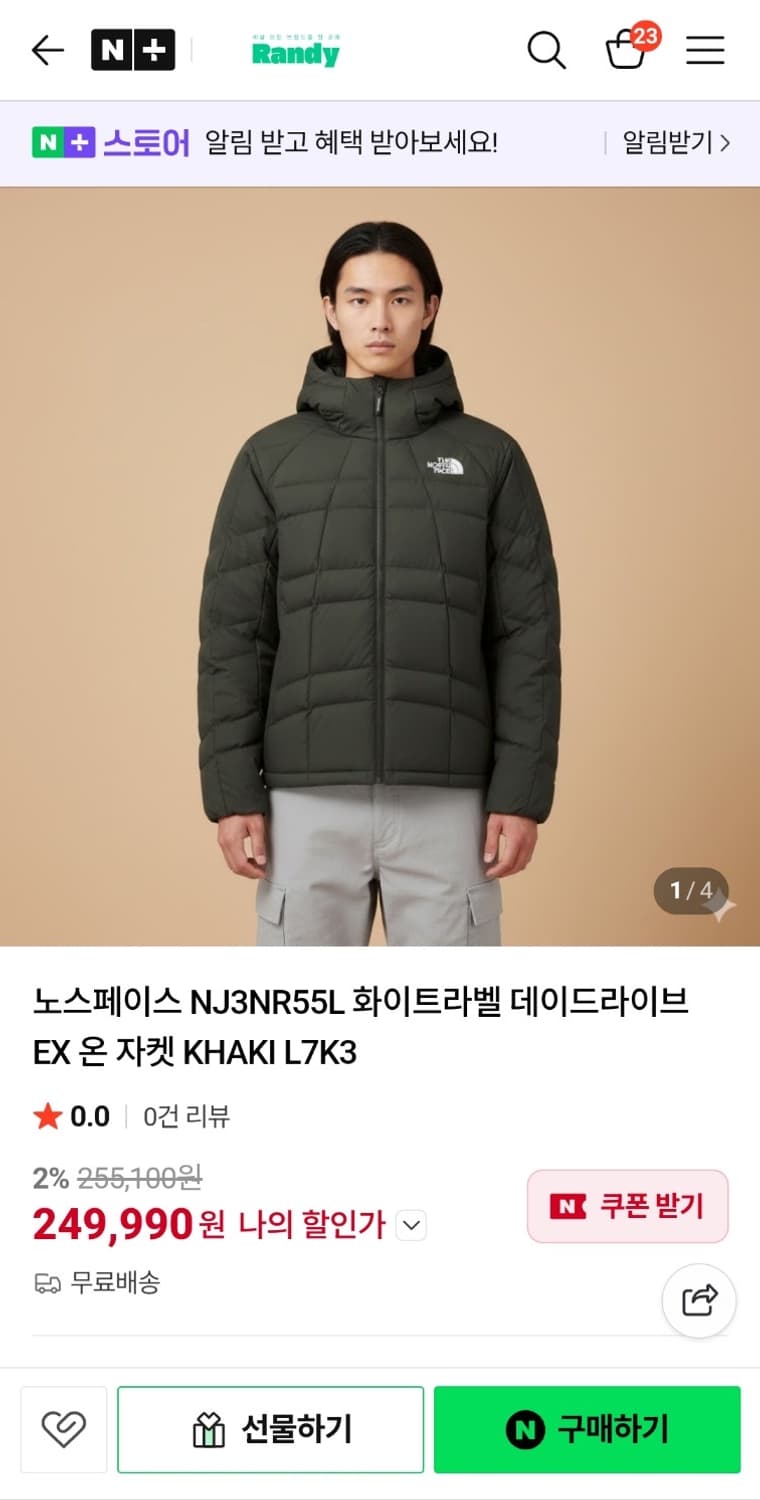The width and height of the screenshot is (760, 1500).
Task: Tap the gift box icon in 선물하기 button
Action: 207,1429
